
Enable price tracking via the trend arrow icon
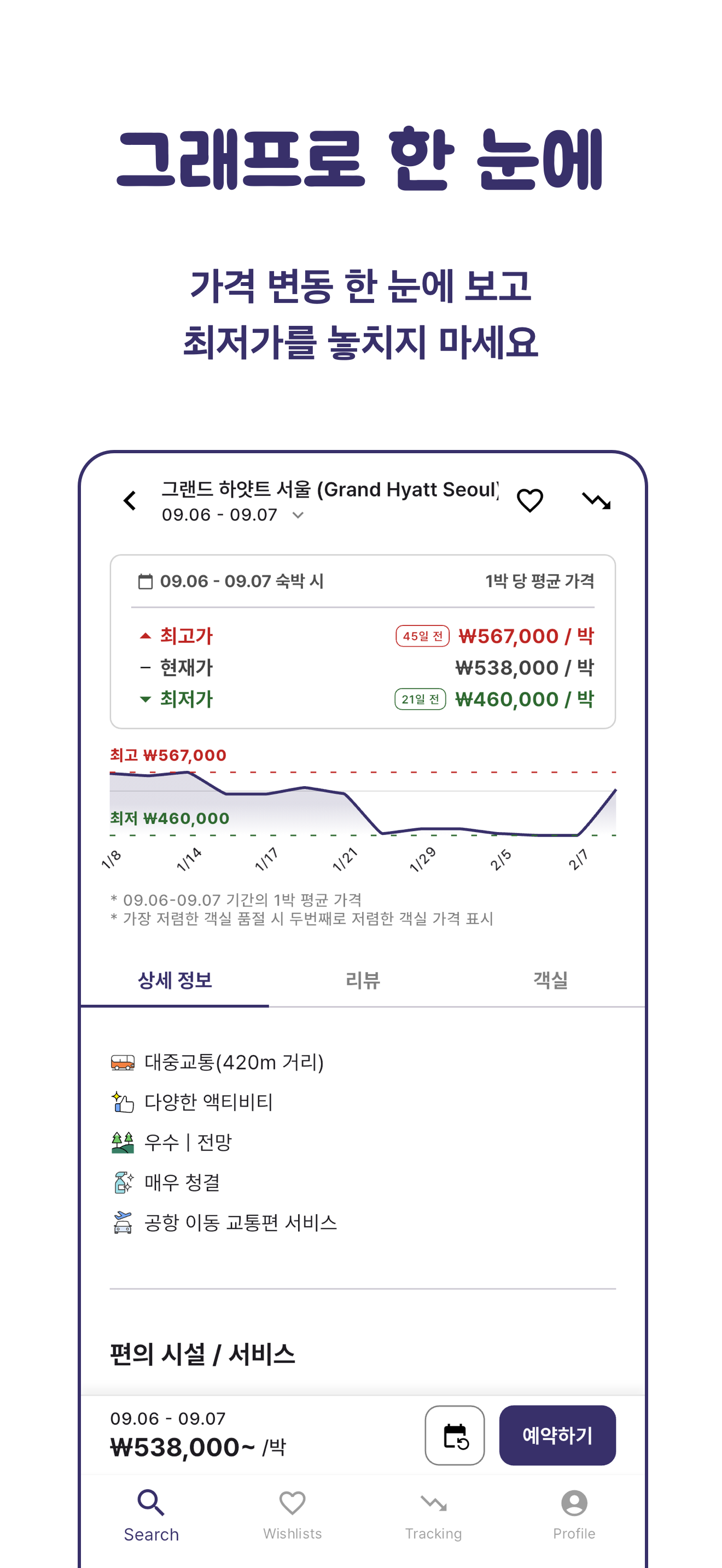(597, 500)
